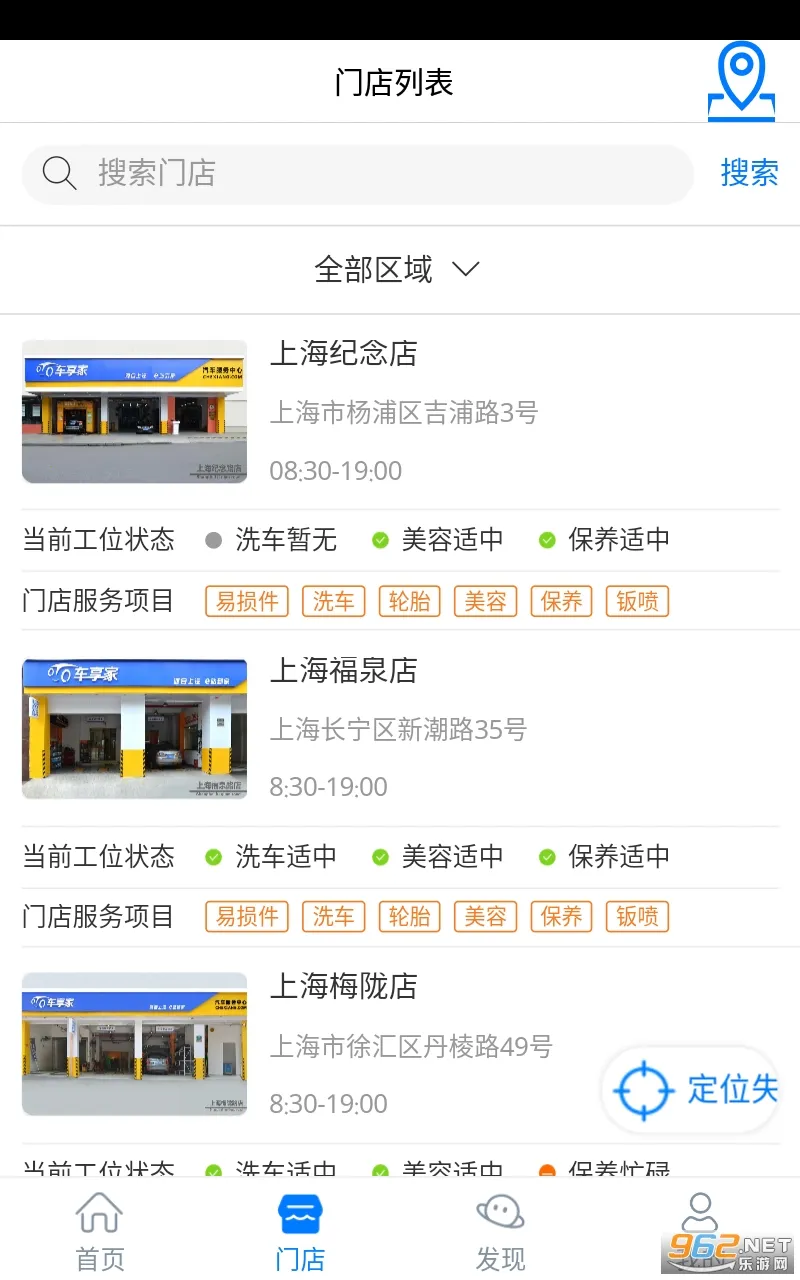Open the 上海纪念店 store name link

[344, 354]
